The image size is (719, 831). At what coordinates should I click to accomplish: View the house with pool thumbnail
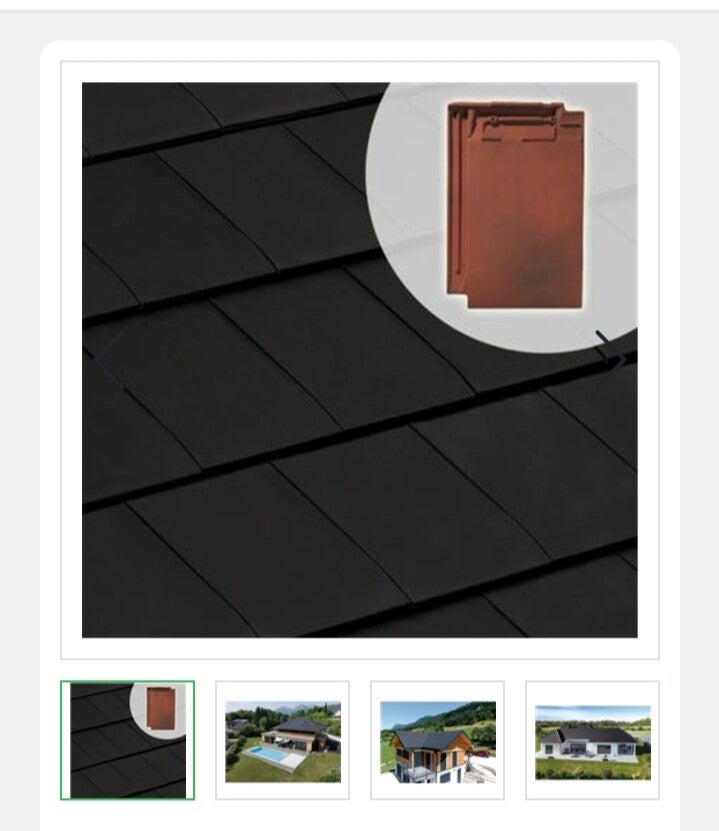pos(282,740)
